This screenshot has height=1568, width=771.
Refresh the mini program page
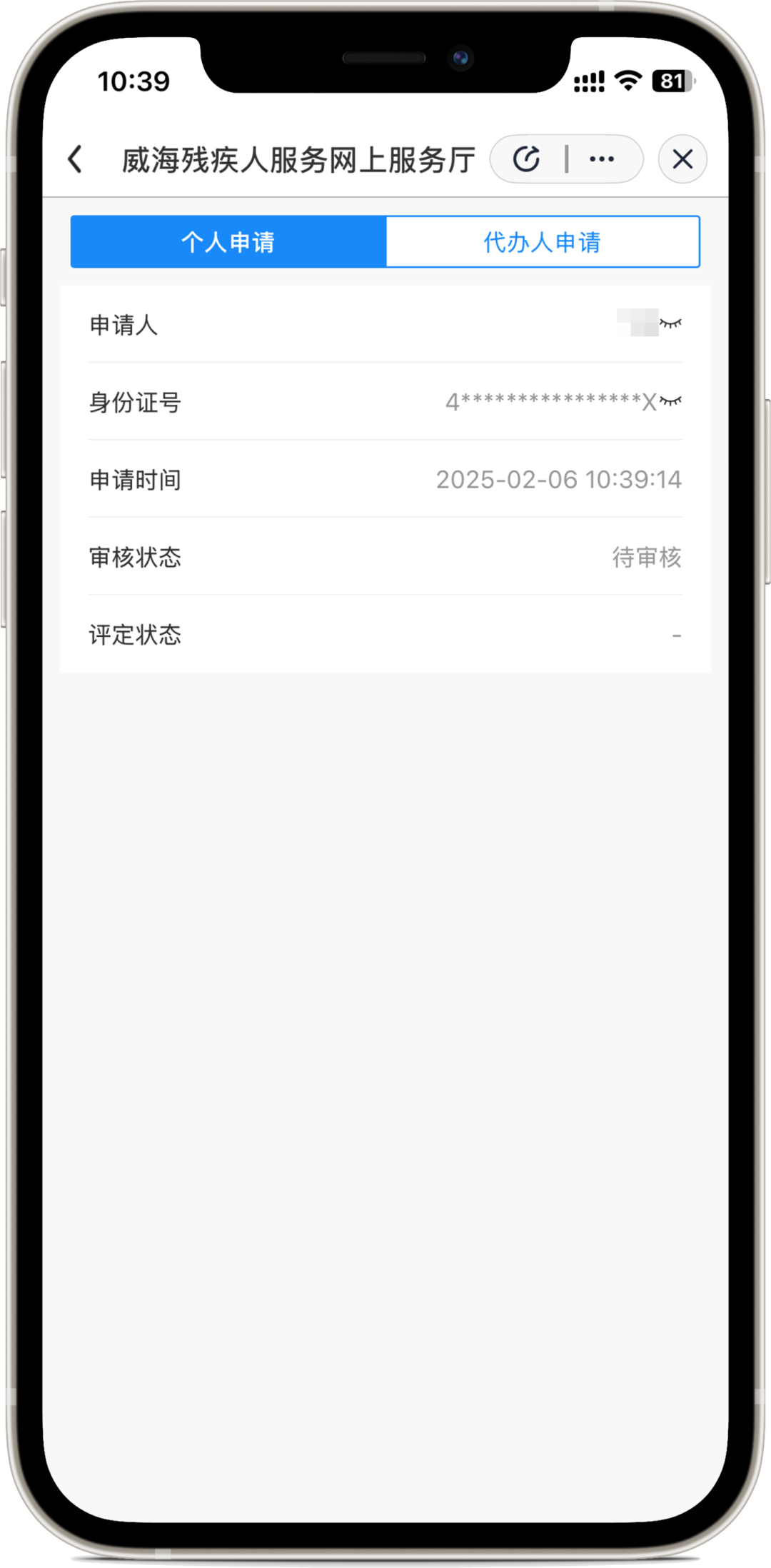point(527,159)
